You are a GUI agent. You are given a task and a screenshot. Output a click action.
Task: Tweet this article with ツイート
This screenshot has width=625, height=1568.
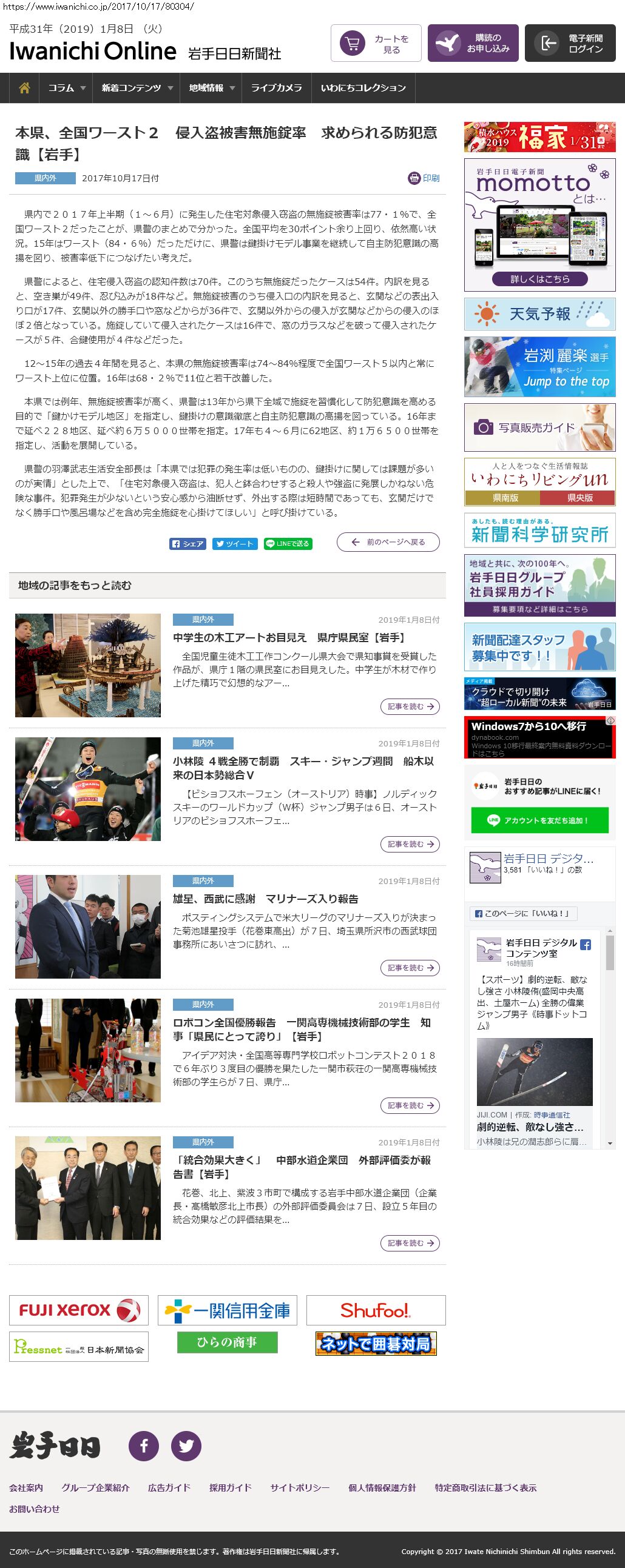235,543
